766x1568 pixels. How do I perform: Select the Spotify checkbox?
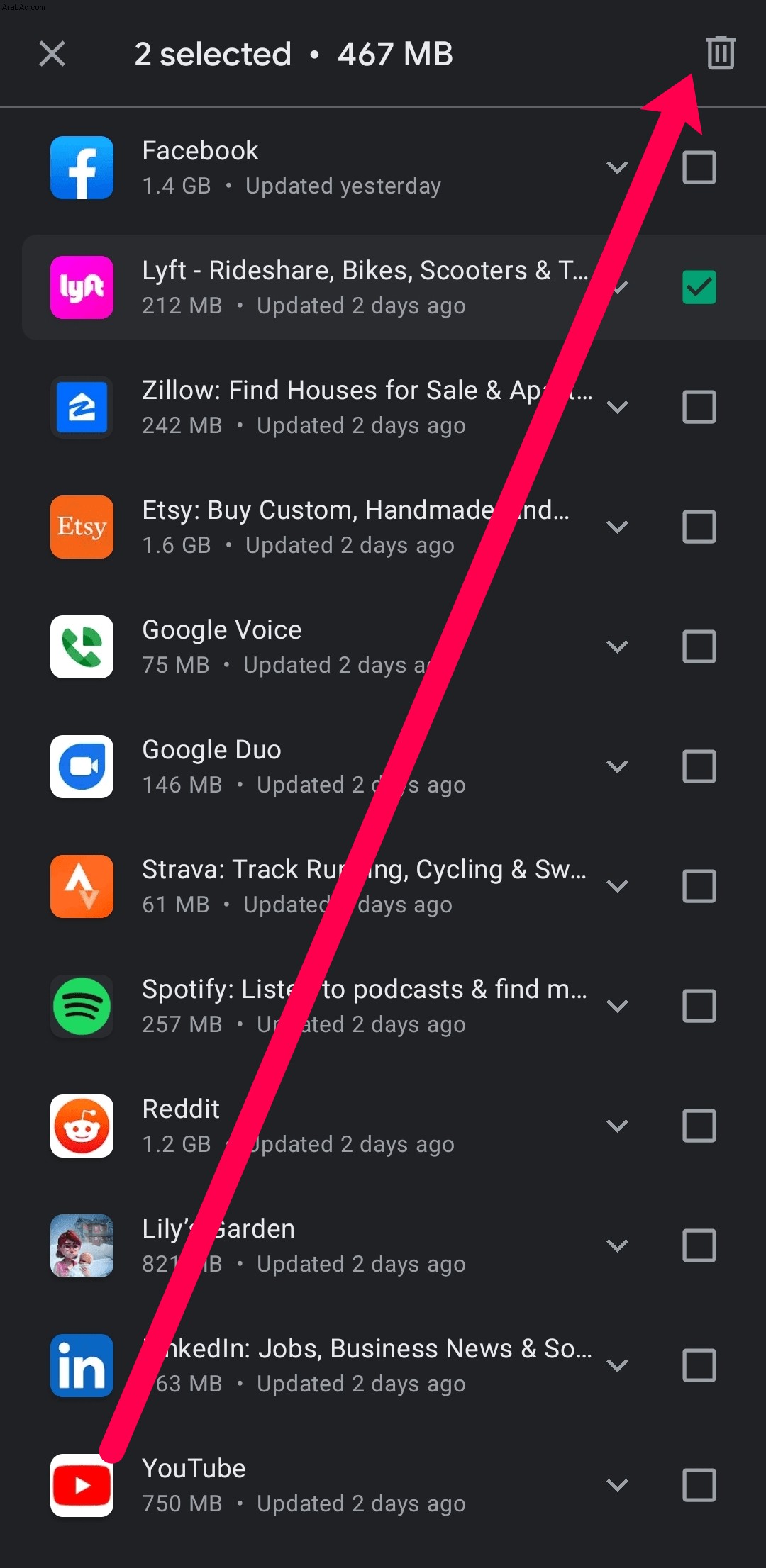coord(699,1006)
